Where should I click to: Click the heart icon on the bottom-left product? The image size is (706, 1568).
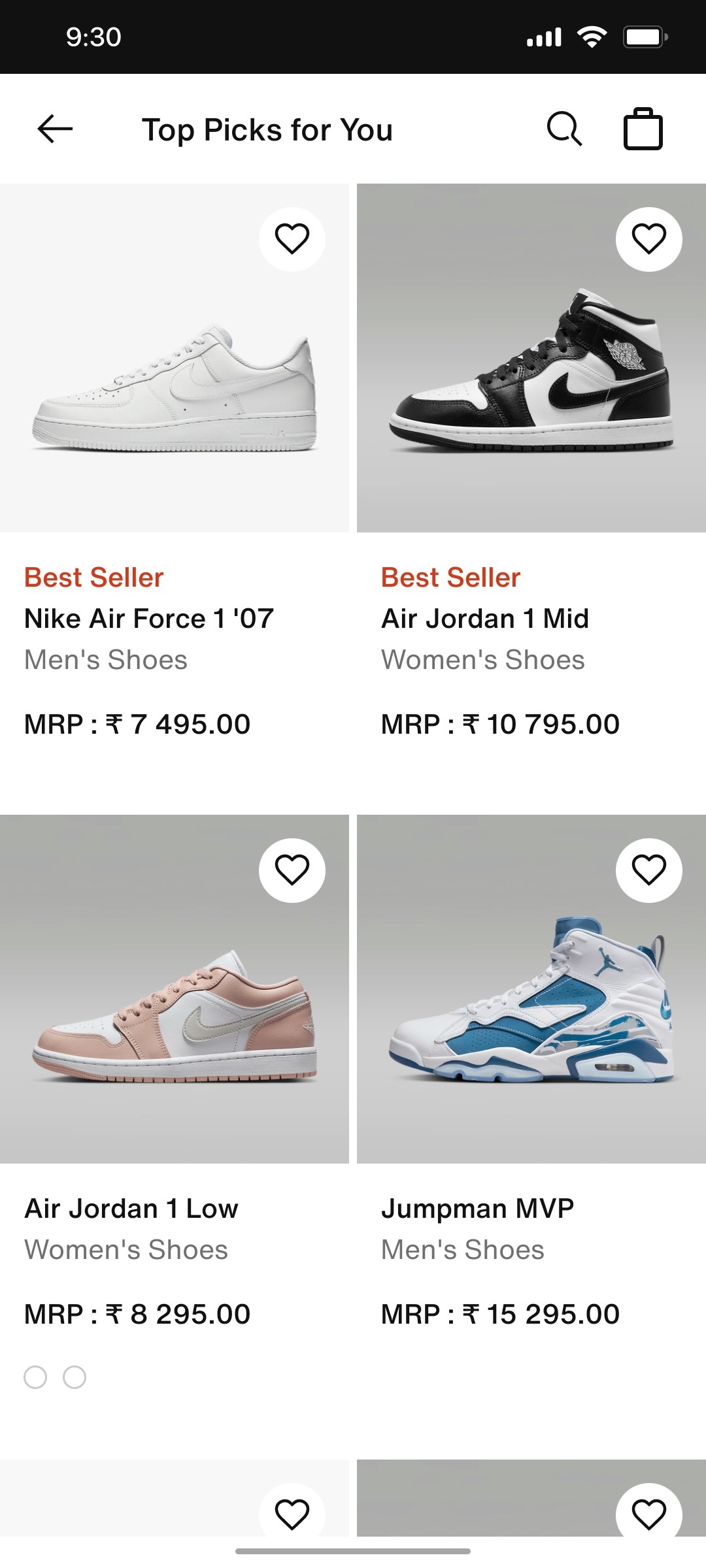pos(292,1513)
